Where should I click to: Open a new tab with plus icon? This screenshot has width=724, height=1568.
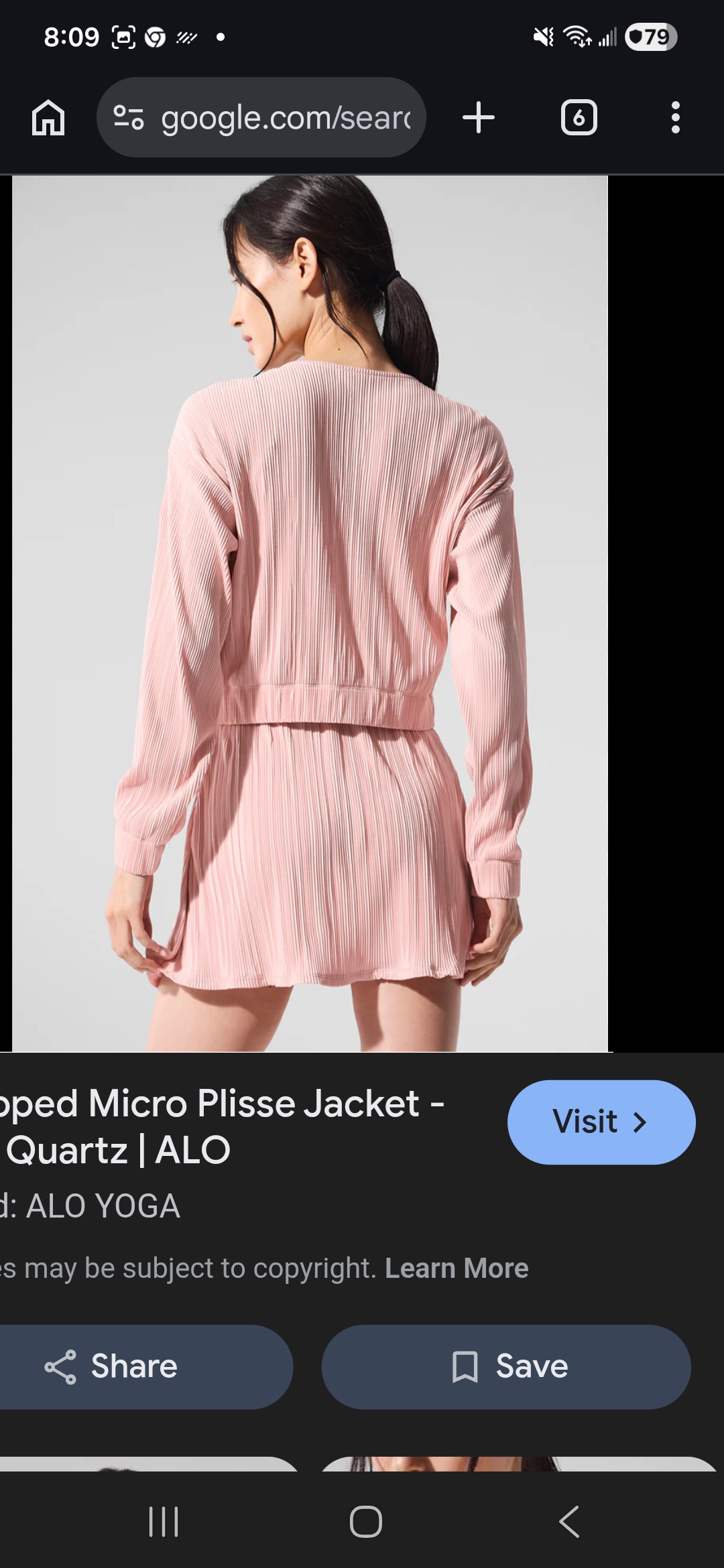click(479, 118)
